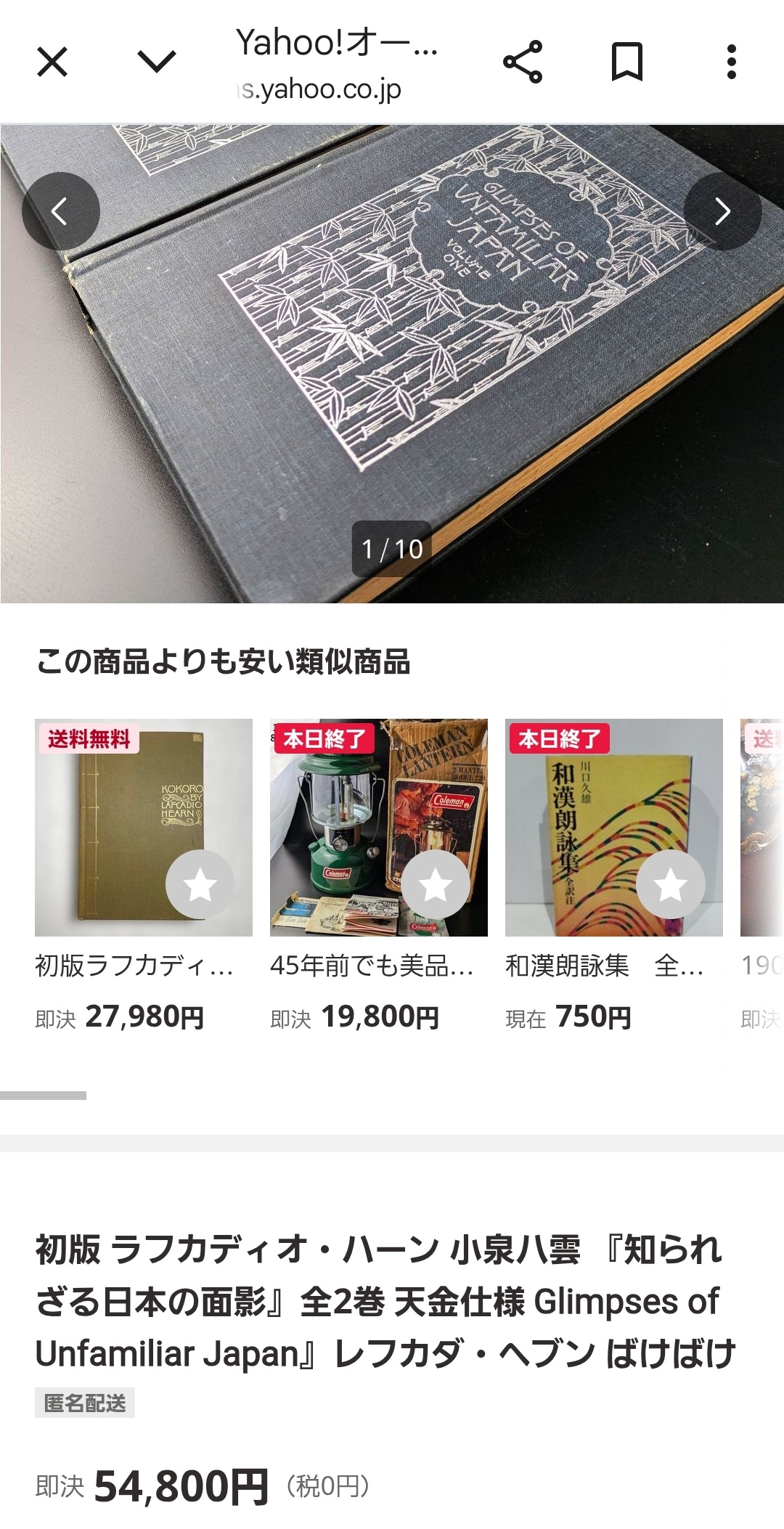Show the next product photo

tap(722, 211)
